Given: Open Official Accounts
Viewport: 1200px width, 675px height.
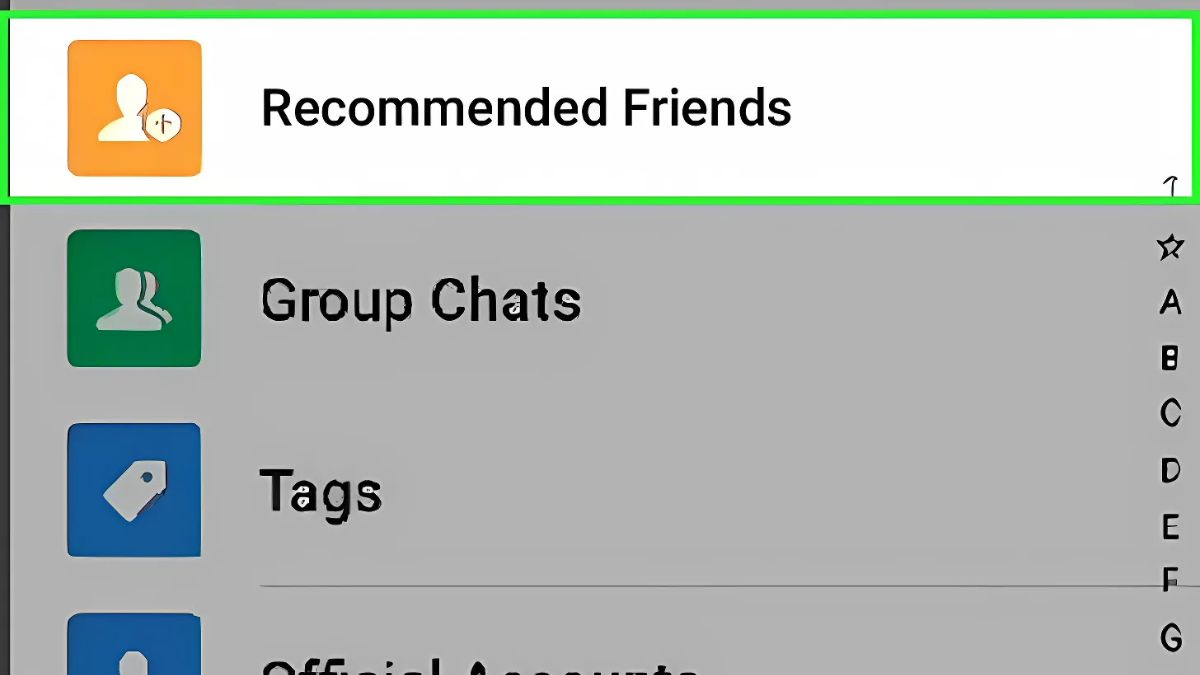Looking at the screenshot, I should (480, 662).
